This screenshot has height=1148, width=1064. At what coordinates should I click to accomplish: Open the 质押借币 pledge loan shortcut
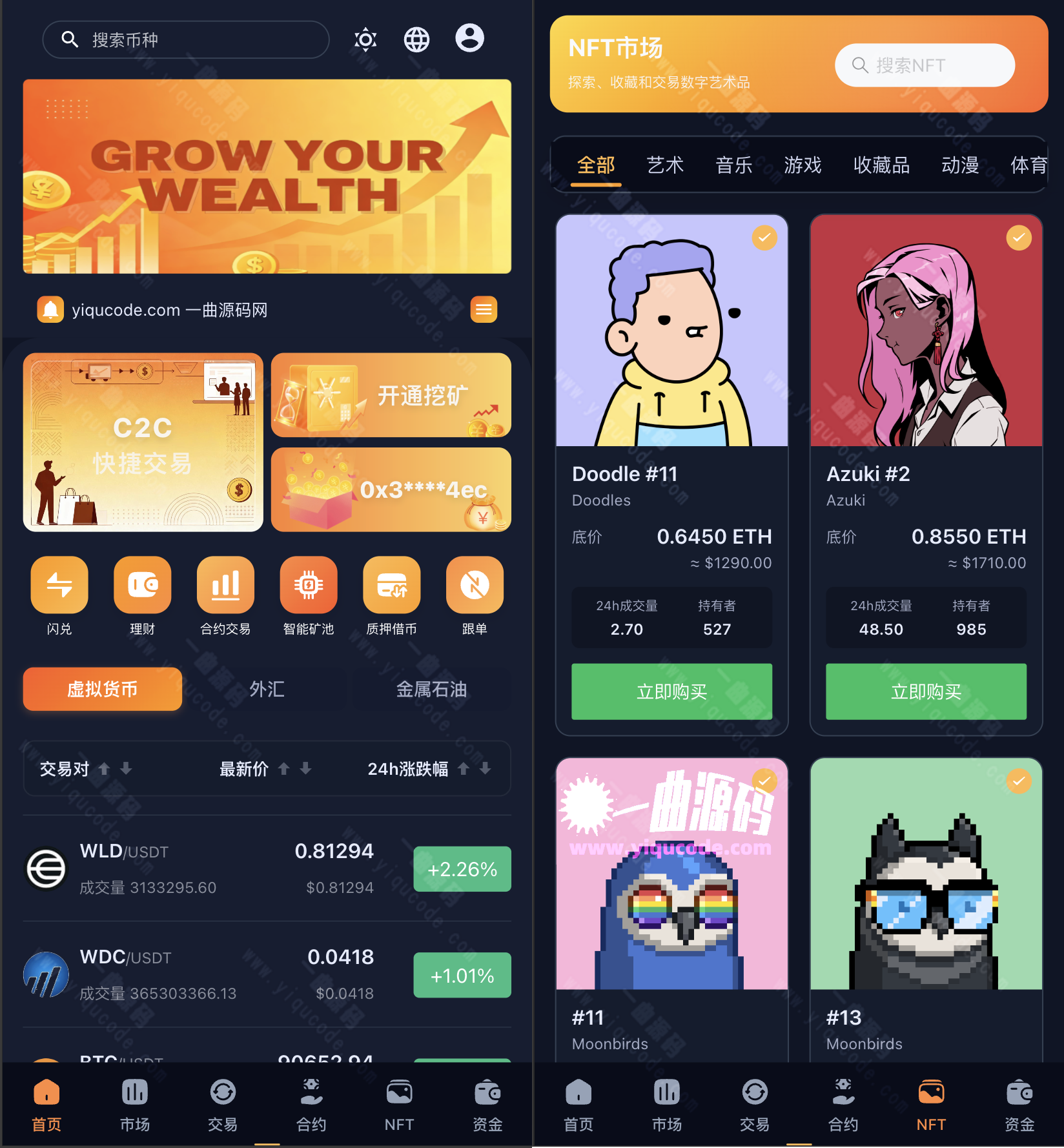[391, 595]
